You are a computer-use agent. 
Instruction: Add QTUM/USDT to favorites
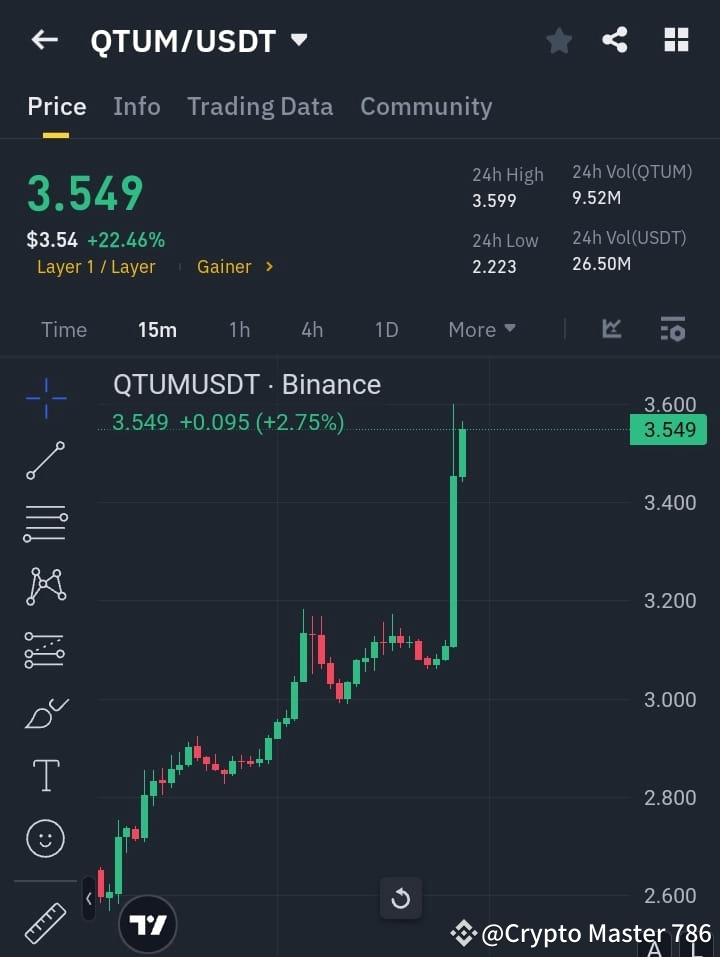click(x=558, y=40)
